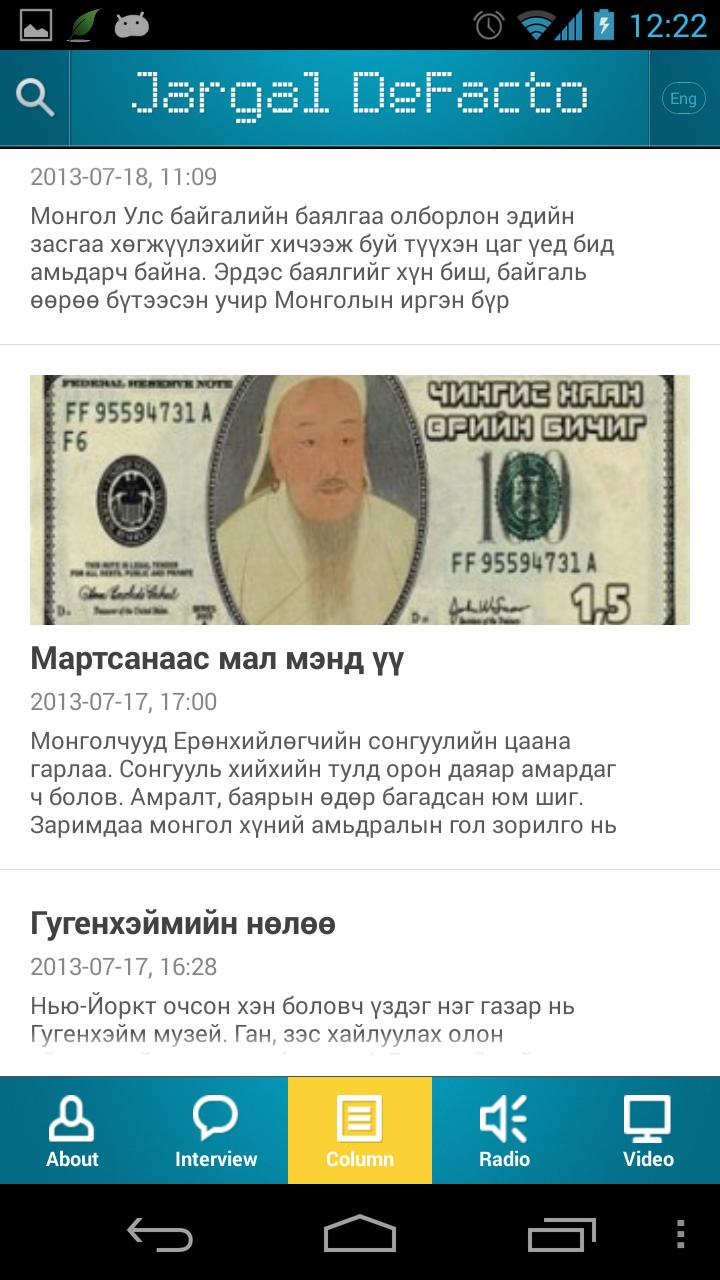720x1280 pixels.
Task: Select the Column tab
Action: pos(360,1131)
